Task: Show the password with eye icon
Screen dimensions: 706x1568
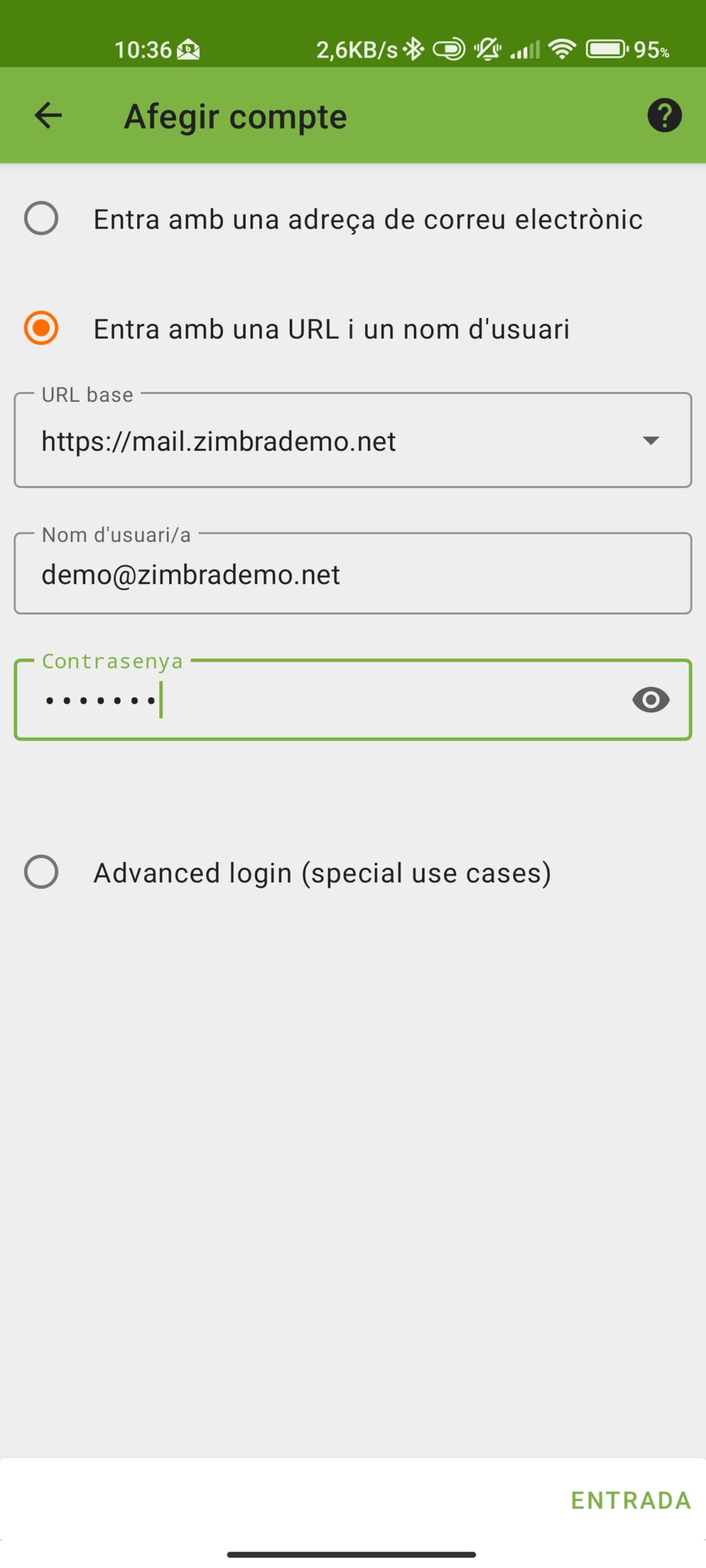Action: click(650, 699)
